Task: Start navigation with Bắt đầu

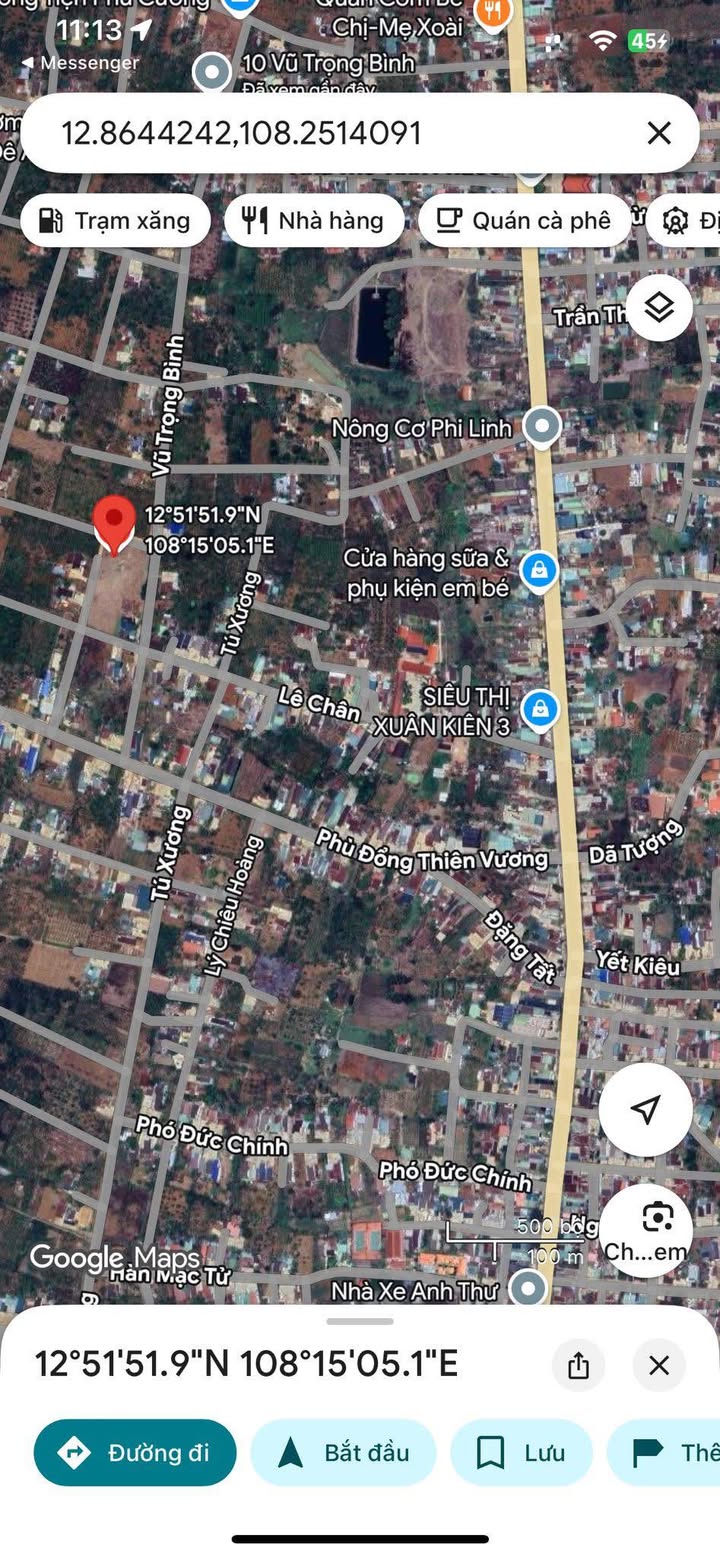Action: tap(343, 1452)
